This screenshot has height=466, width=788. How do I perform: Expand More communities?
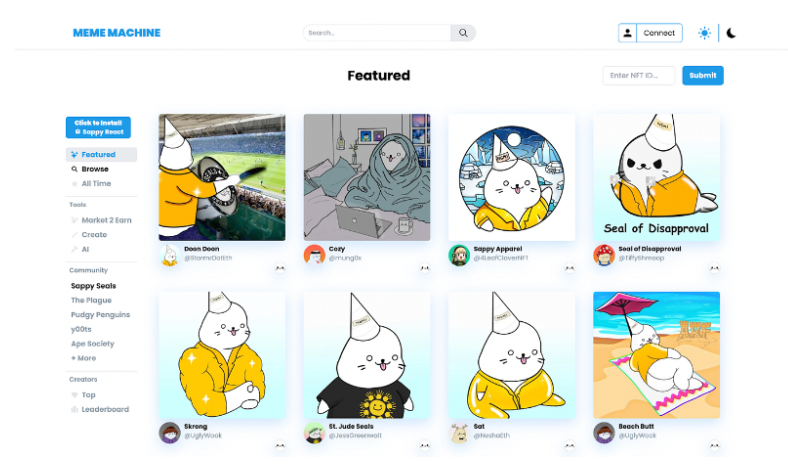point(84,358)
